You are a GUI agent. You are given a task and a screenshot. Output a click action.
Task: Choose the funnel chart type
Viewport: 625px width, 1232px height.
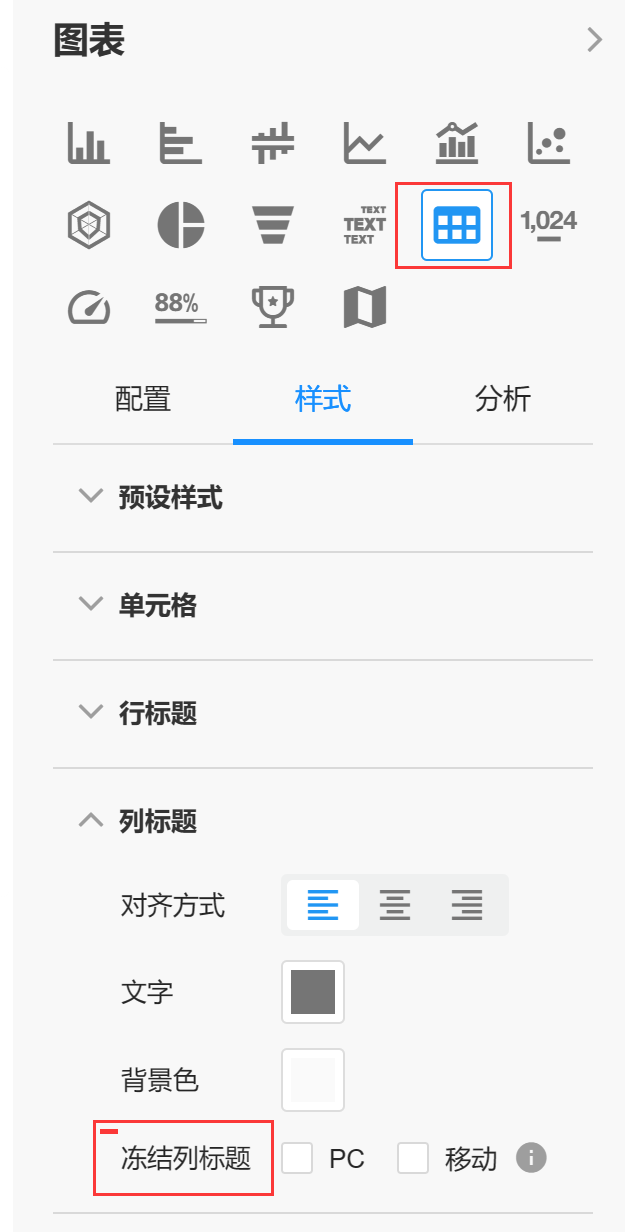pos(272,225)
